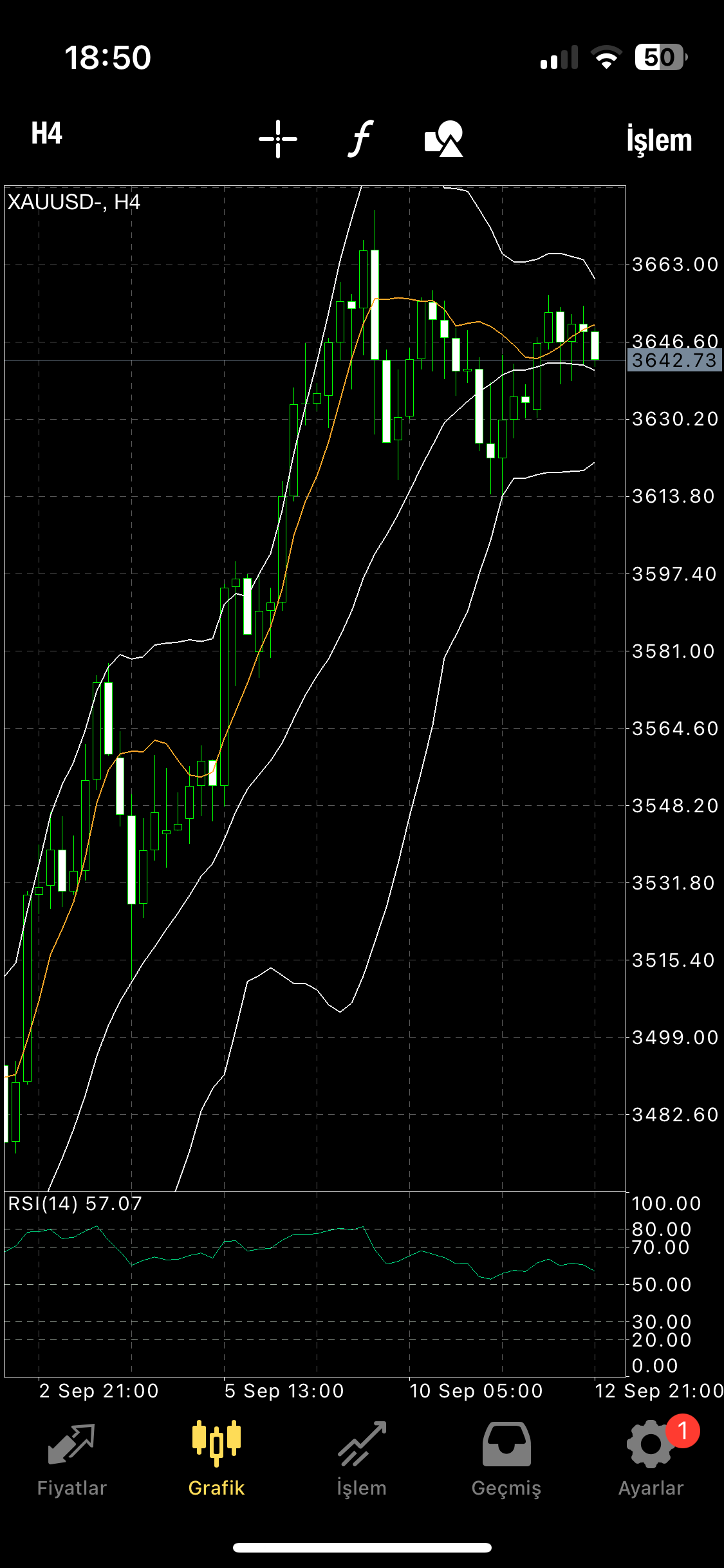Open the Ayarlar settings tab
The width and height of the screenshot is (724, 1568).
651,1460
